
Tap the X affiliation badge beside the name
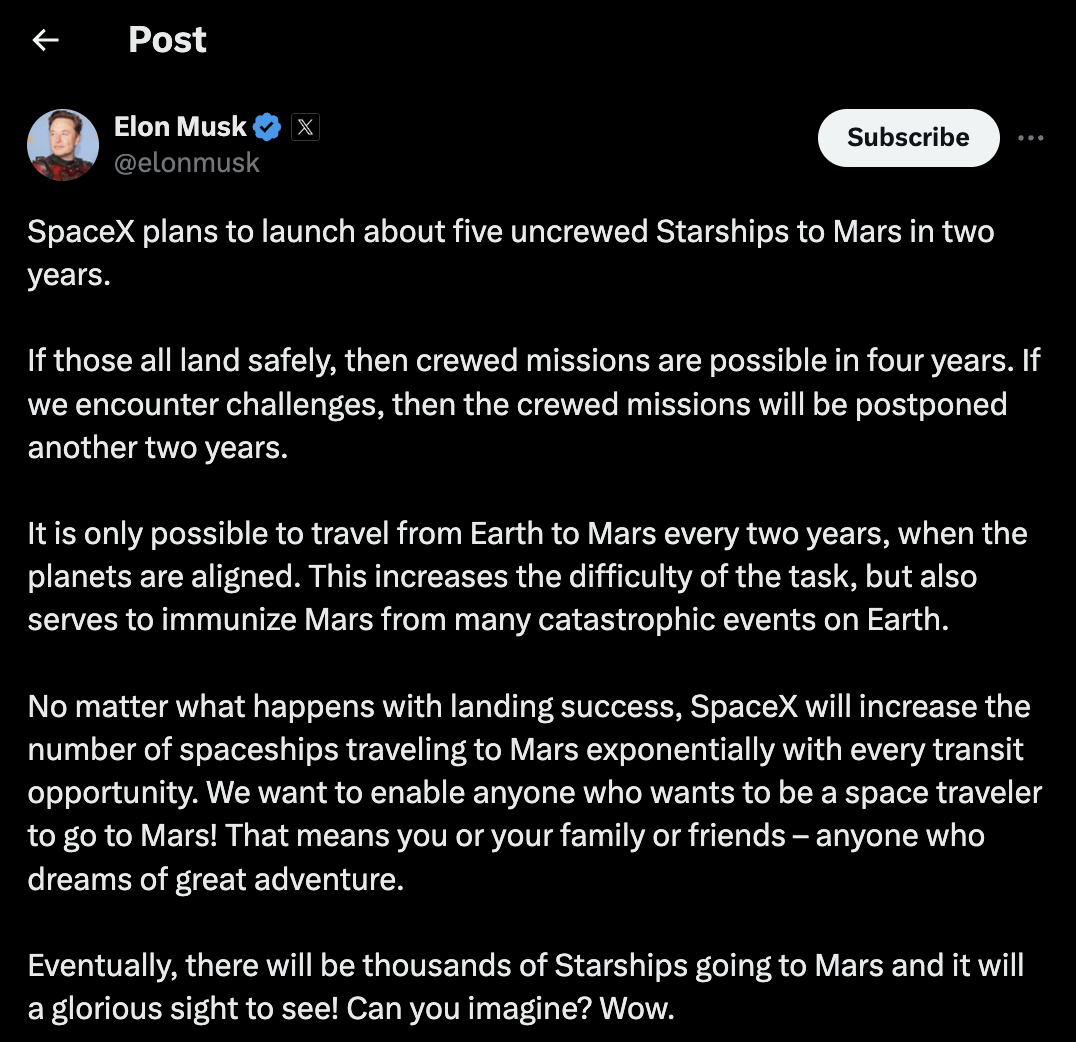(x=305, y=127)
